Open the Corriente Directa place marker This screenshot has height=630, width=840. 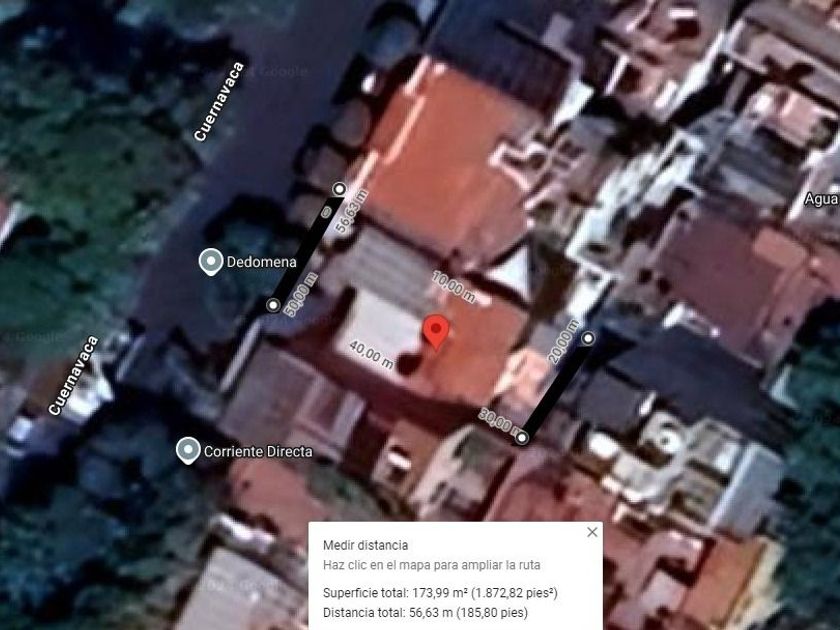188,451
